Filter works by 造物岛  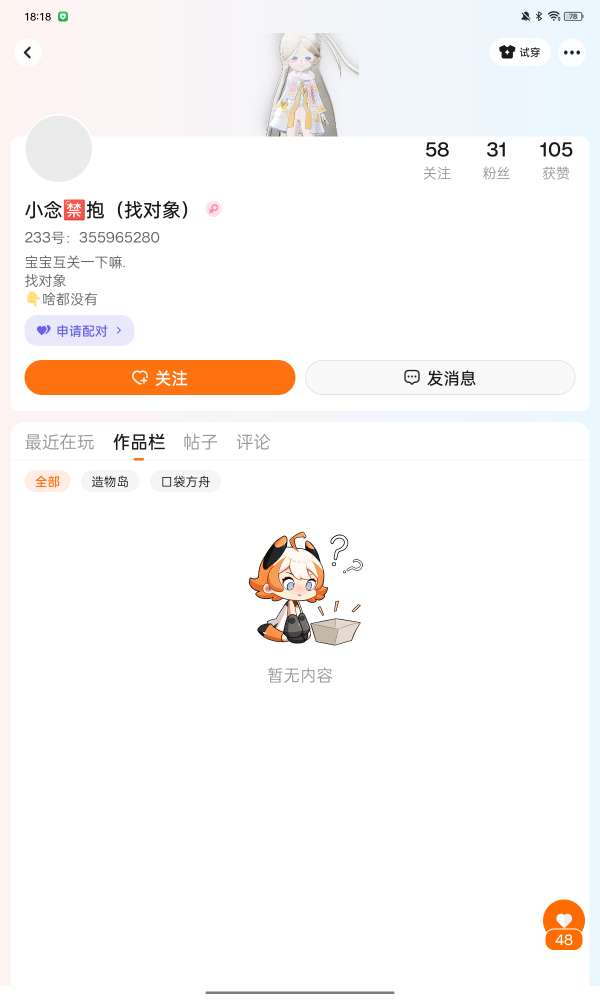click(x=110, y=482)
